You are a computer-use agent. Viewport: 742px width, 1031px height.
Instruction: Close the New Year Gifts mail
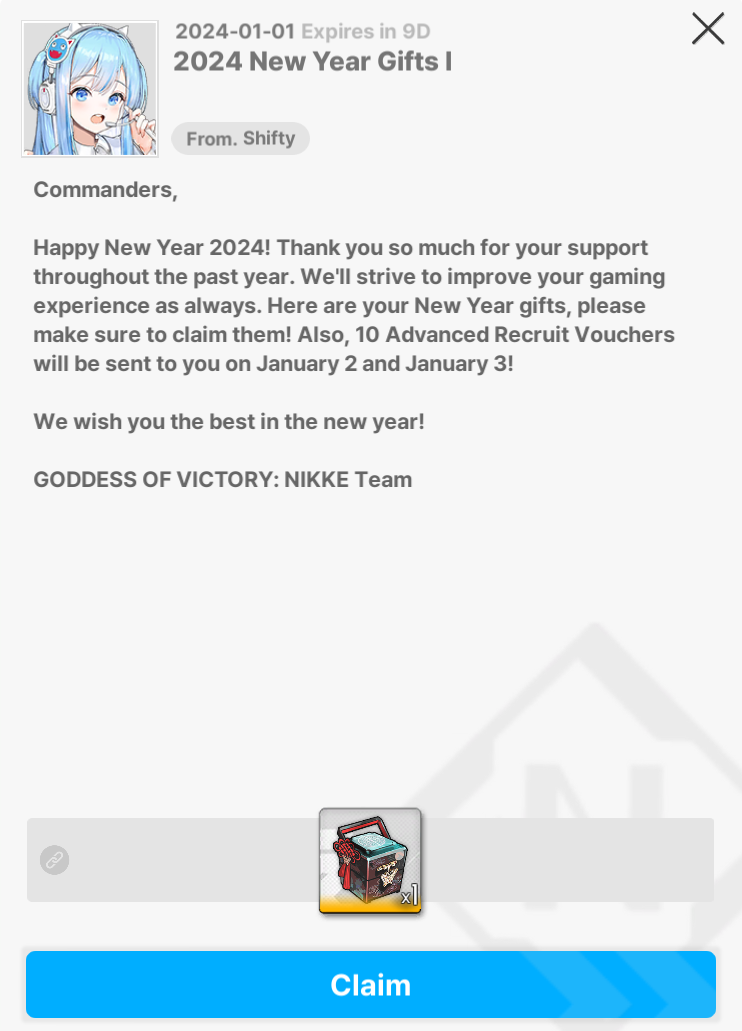point(708,29)
